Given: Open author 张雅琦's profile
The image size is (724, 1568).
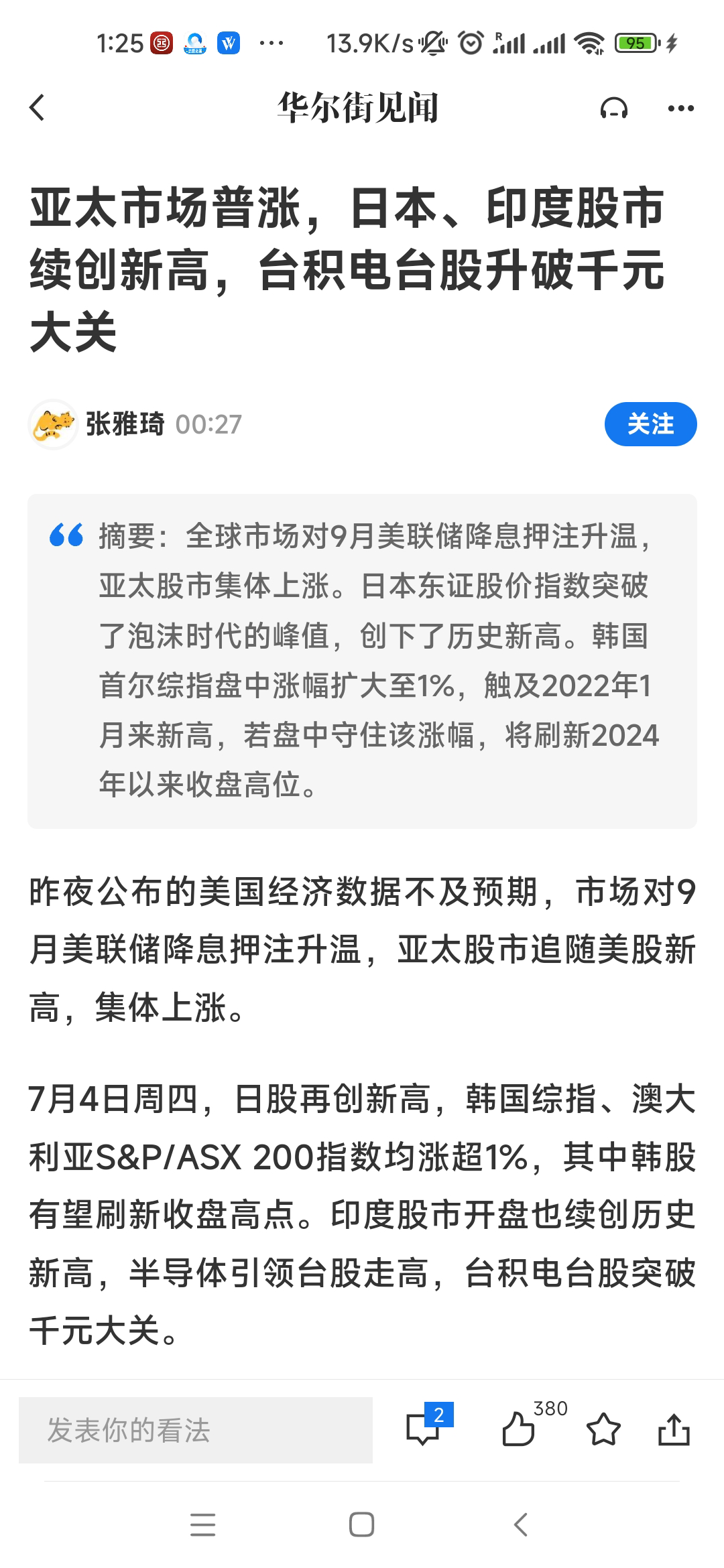Looking at the screenshot, I should [x=125, y=424].
